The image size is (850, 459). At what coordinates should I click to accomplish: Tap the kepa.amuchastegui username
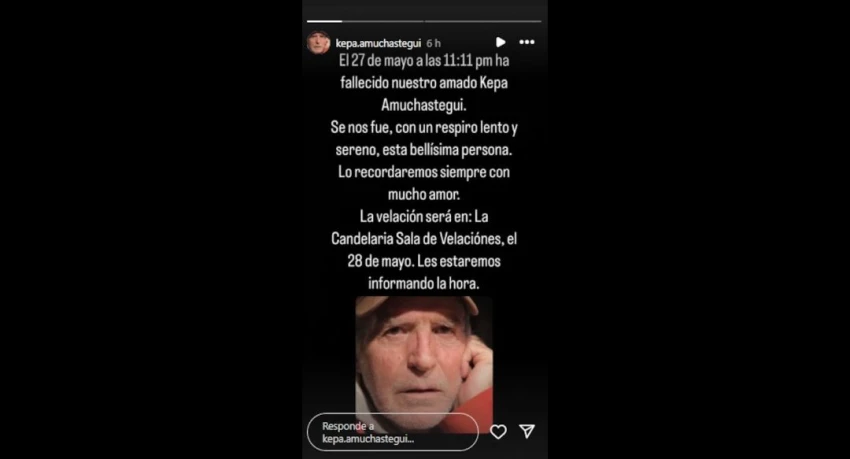(378, 43)
